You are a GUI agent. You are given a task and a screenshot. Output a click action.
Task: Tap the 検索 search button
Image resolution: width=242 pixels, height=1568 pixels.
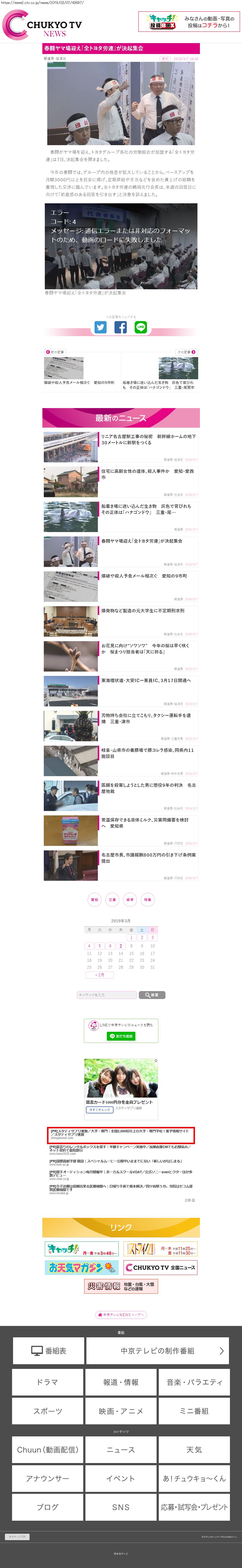pos(152,995)
